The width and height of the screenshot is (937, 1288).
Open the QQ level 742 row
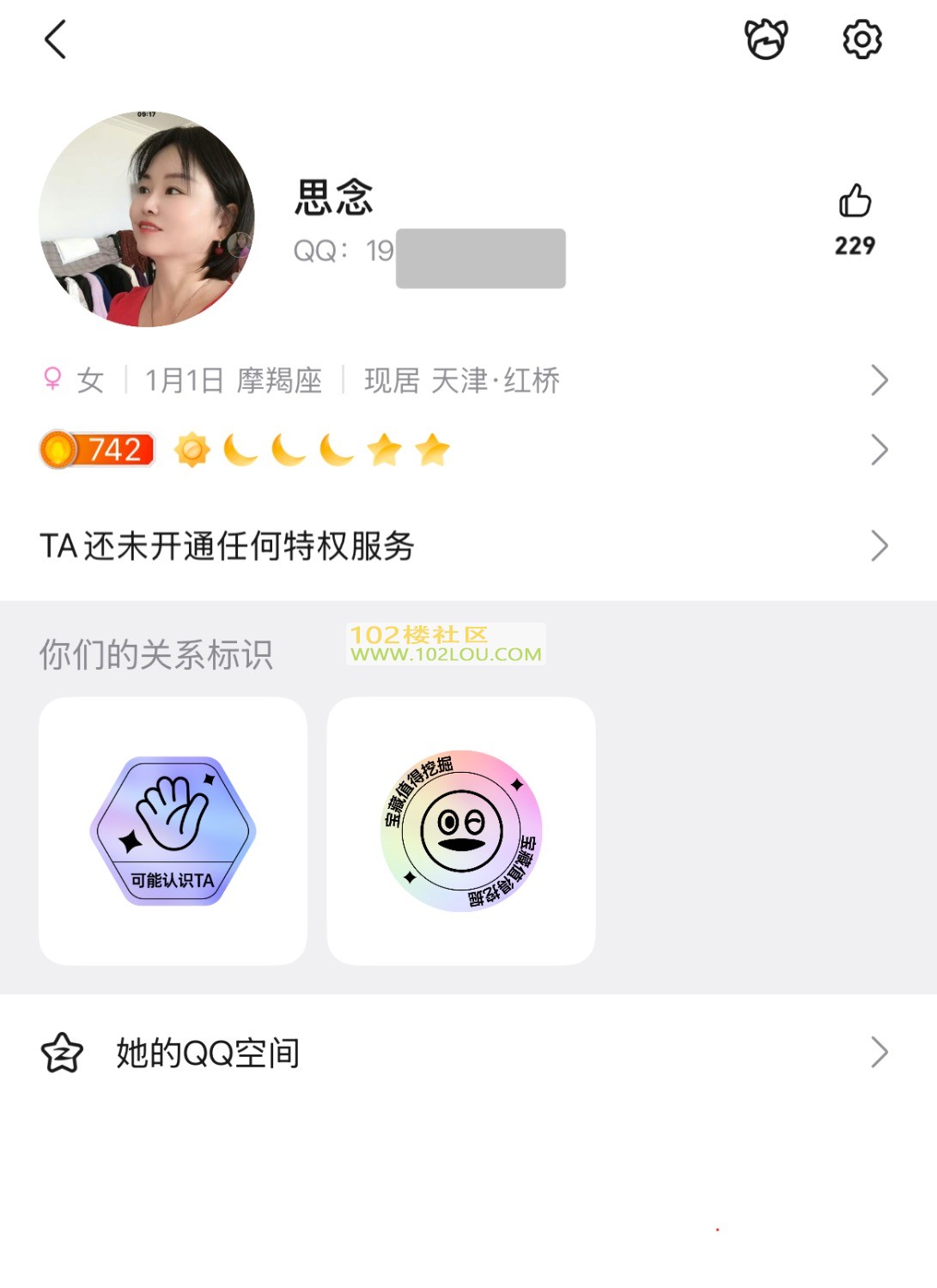click(464, 450)
